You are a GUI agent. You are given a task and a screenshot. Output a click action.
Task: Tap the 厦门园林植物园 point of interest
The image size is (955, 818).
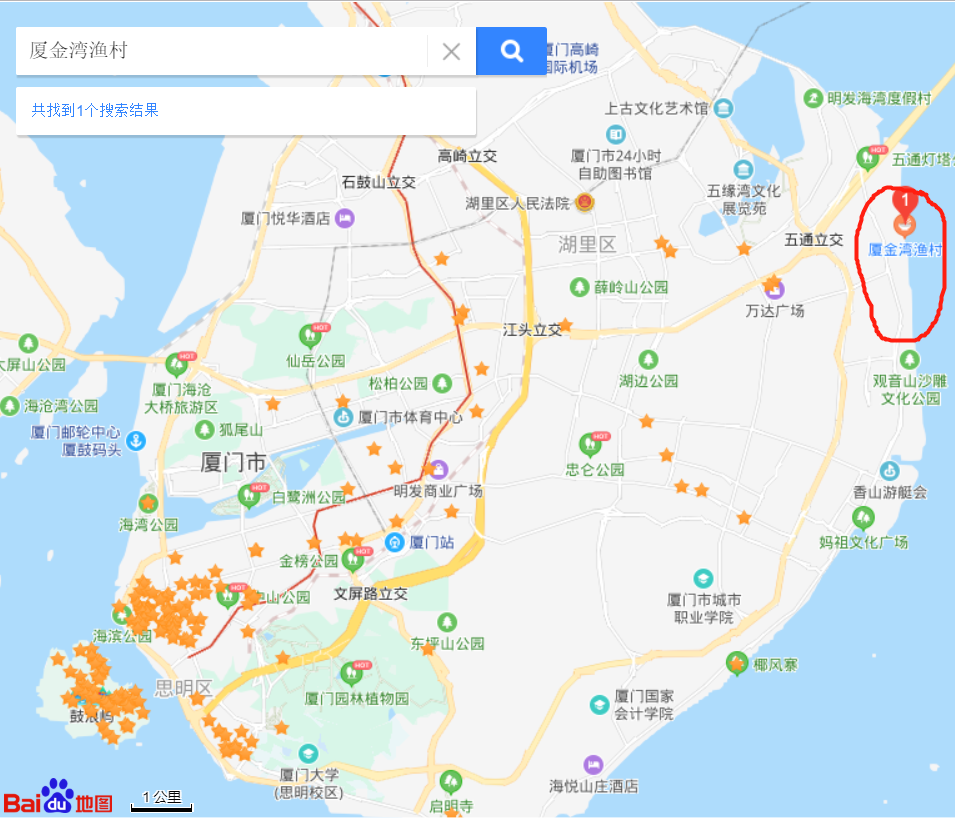[x=351, y=673]
